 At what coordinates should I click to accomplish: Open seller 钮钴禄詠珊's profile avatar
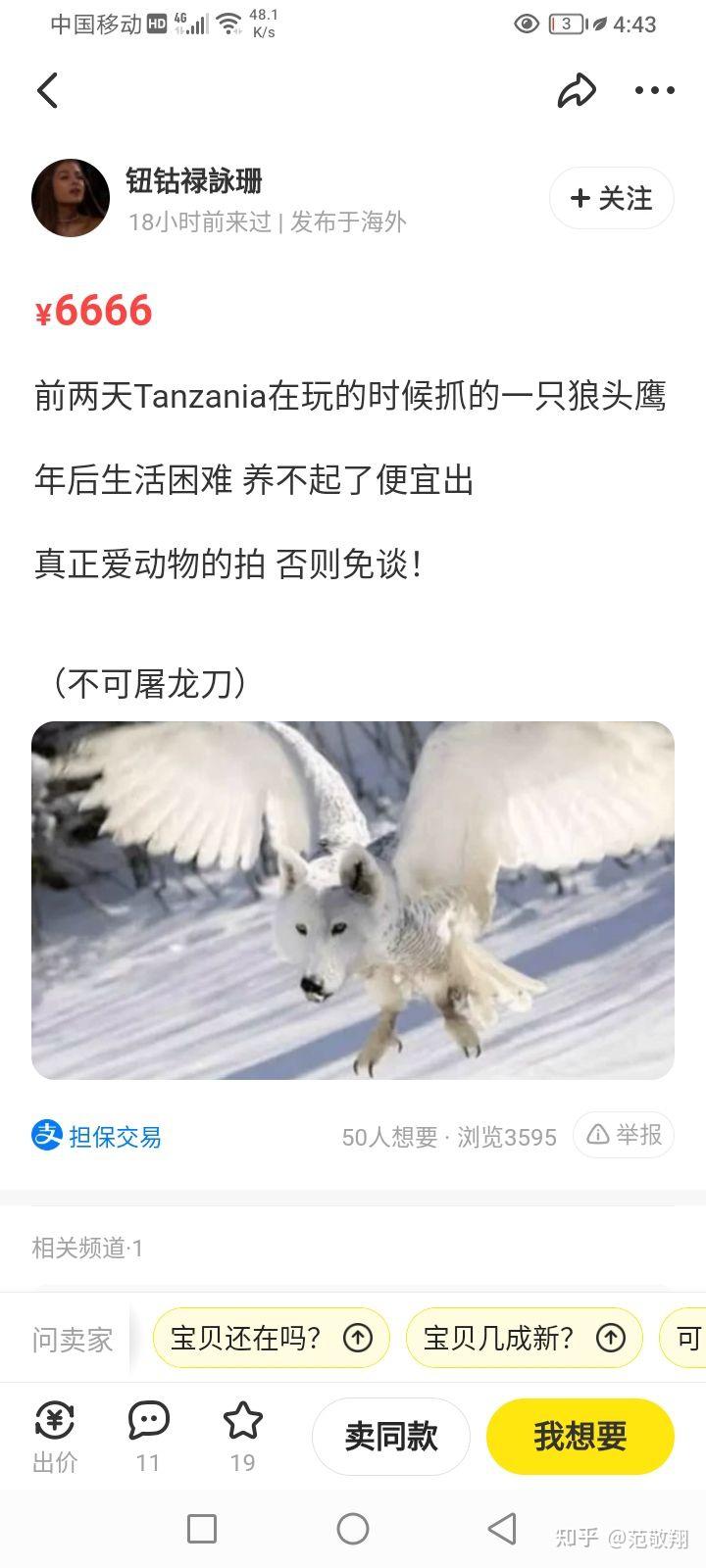click(x=71, y=198)
